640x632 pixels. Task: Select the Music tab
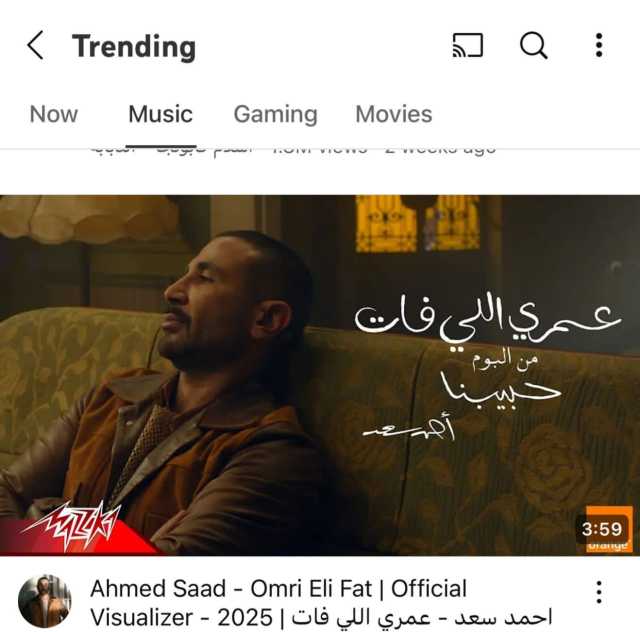(160, 114)
